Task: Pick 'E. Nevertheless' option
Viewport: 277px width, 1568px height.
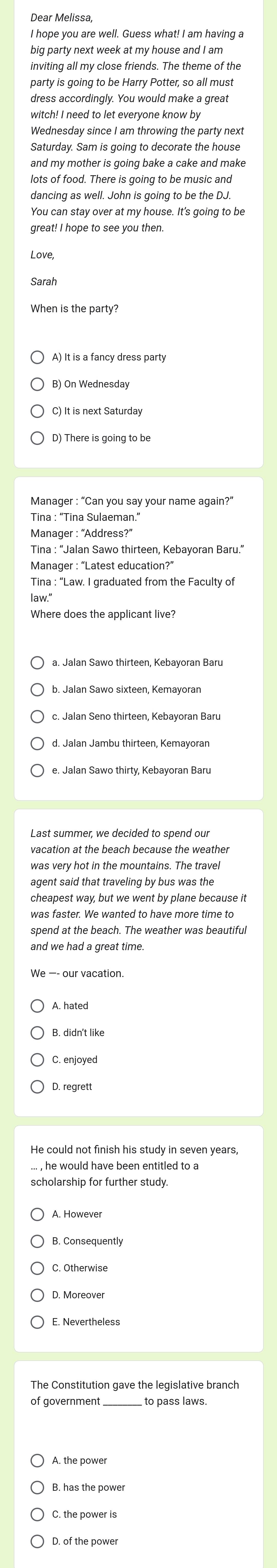Action: tap(37, 1322)
